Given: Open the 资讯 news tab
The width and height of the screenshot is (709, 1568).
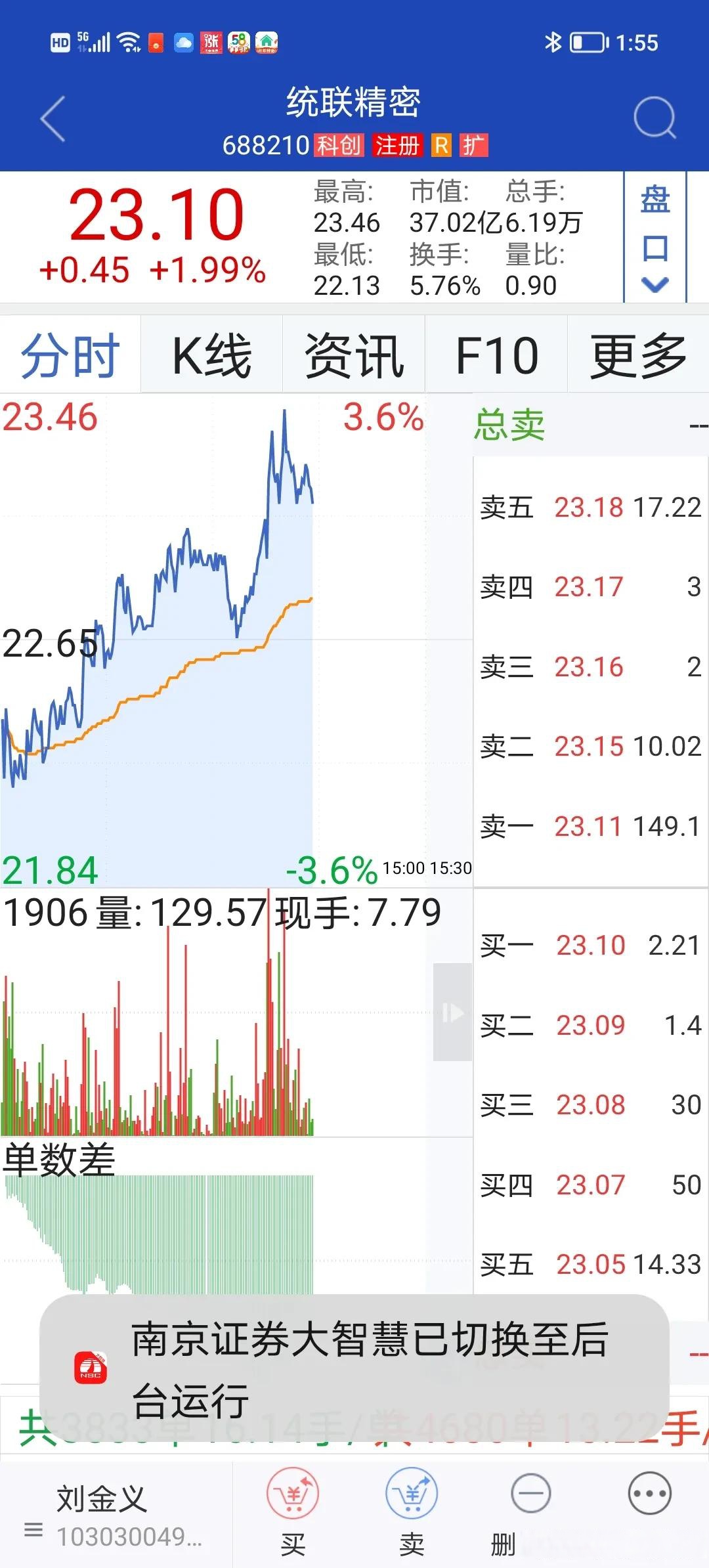Looking at the screenshot, I should (x=354, y=355).
